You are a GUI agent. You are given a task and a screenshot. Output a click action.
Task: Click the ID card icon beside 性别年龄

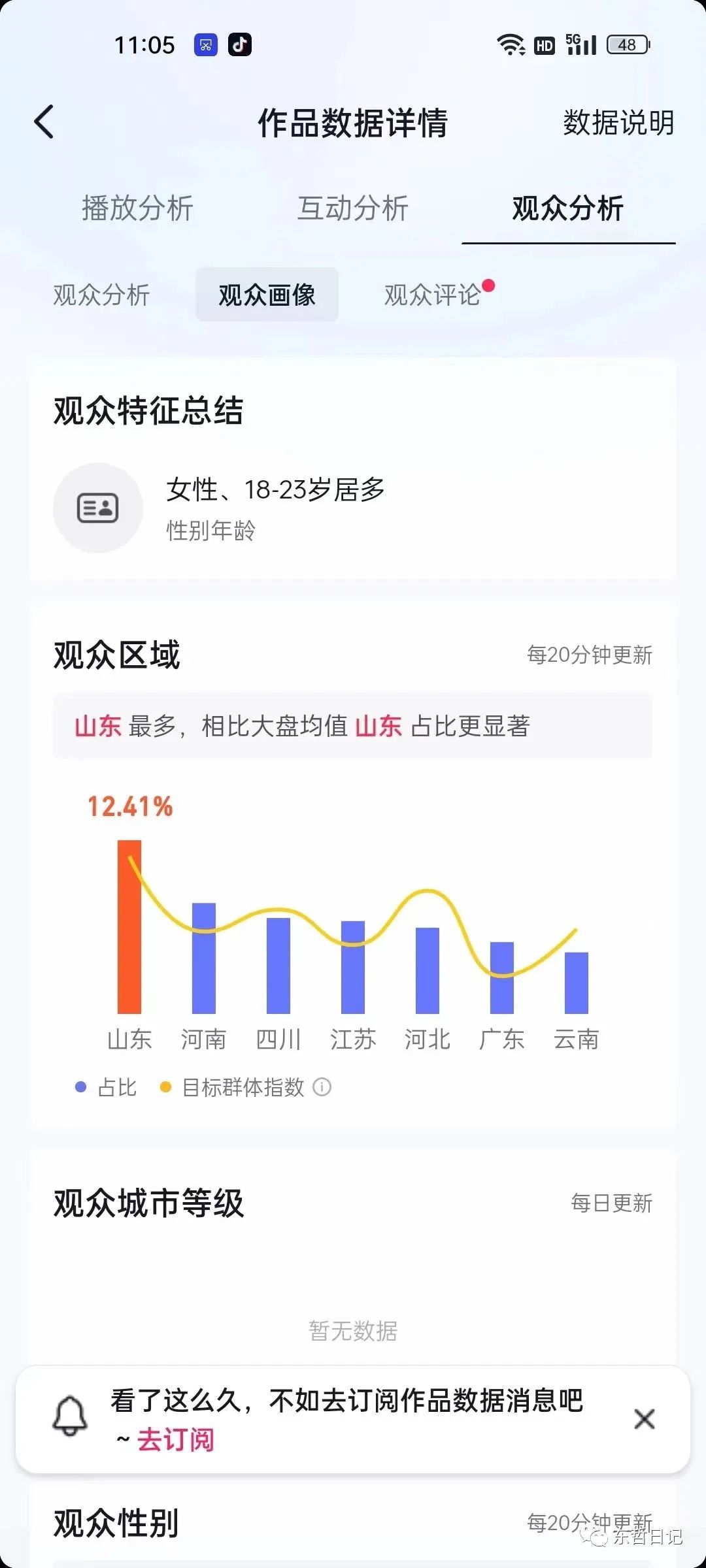[x=97, y=508]
